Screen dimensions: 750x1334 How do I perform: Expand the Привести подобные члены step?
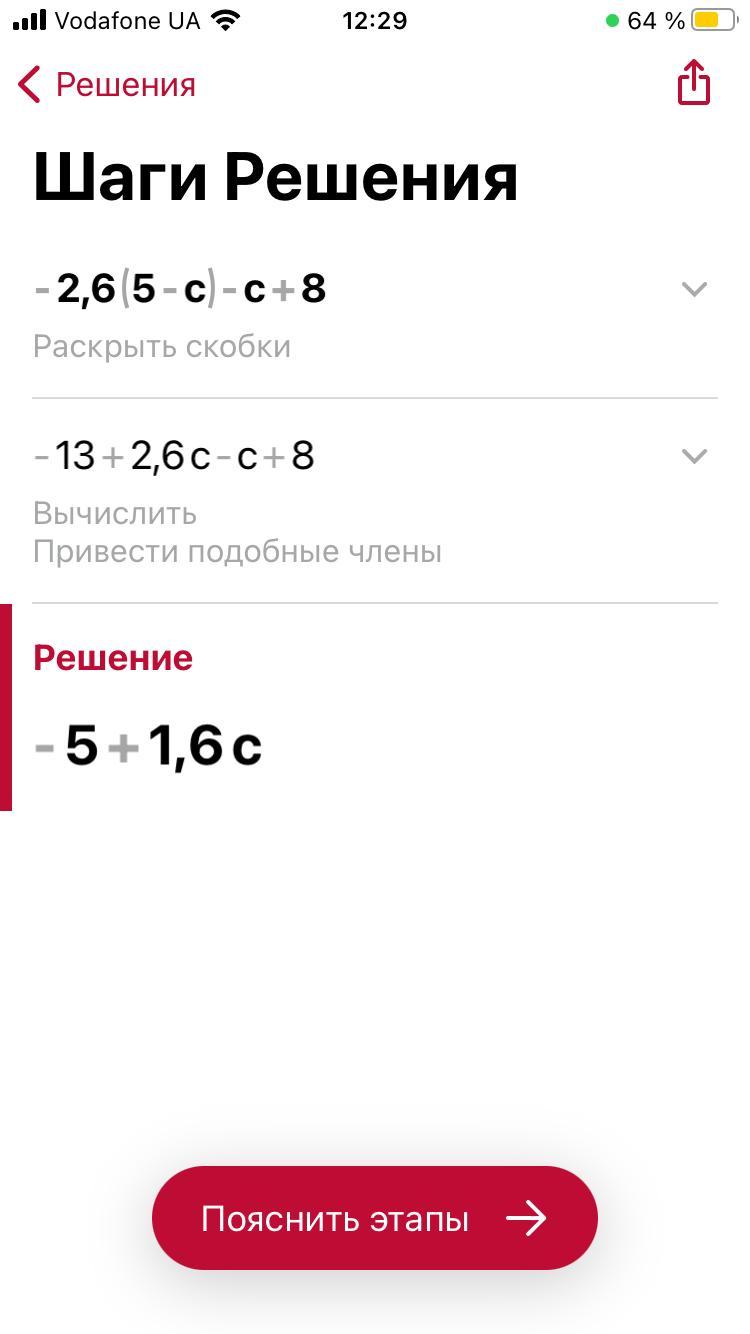[694, 456]
